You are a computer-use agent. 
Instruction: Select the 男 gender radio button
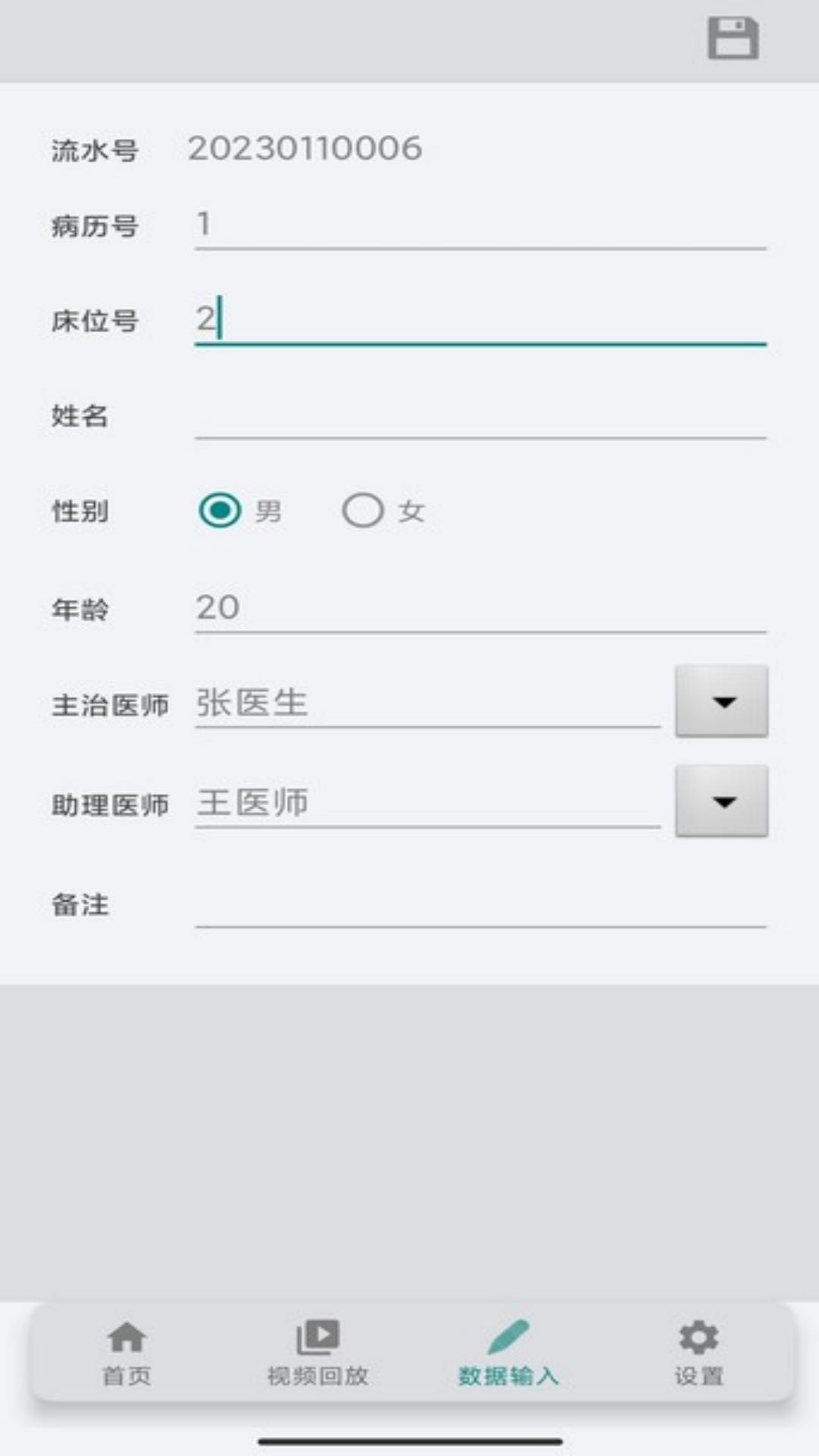(219, 510)
